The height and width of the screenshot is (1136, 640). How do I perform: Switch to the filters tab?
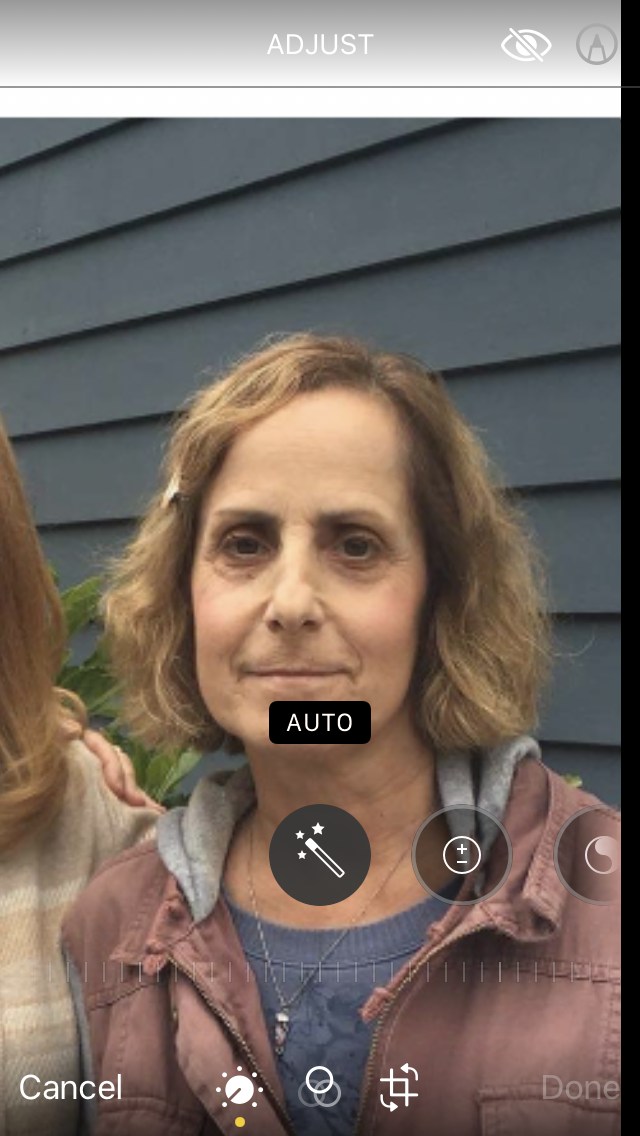(x=320, y=1087)
